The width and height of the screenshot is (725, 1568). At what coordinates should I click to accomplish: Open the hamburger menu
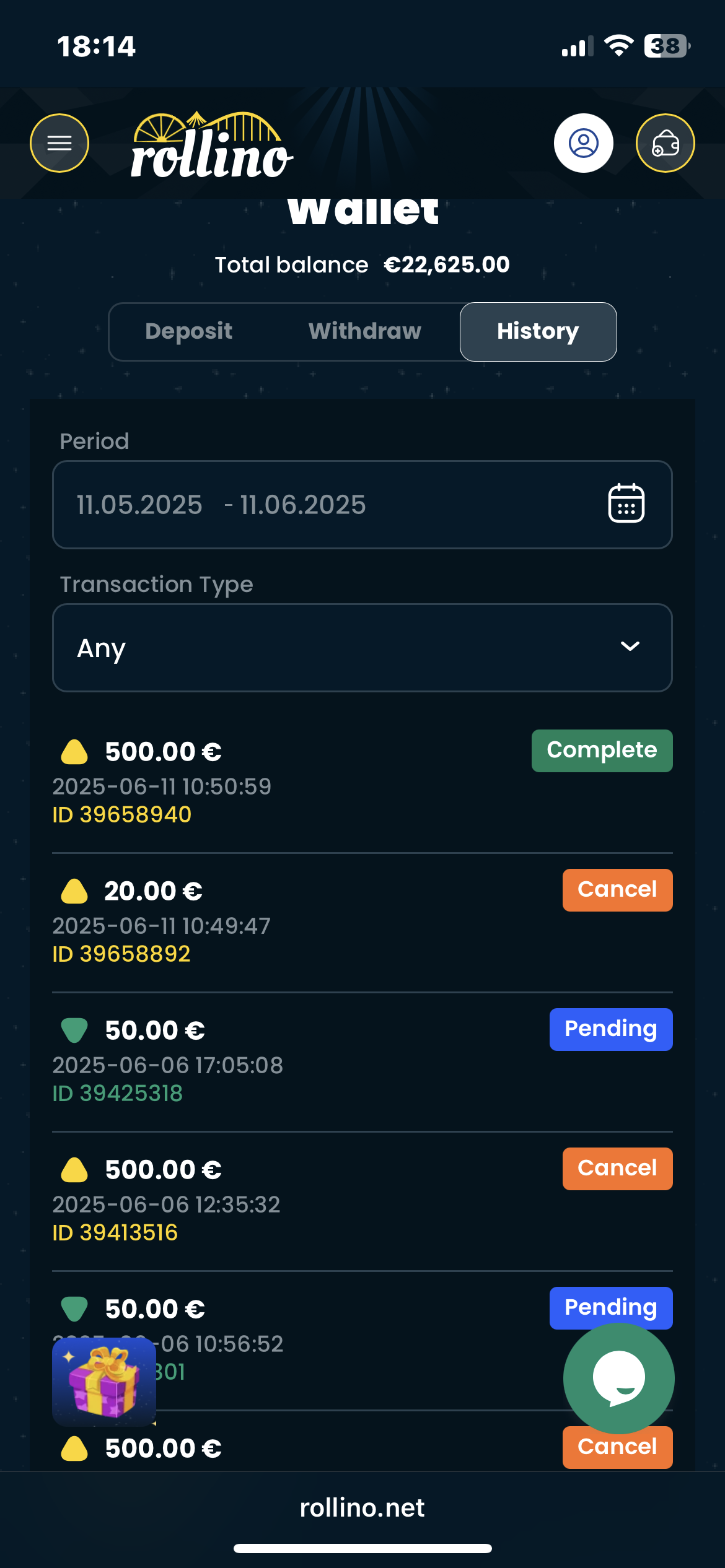[59, 143]
